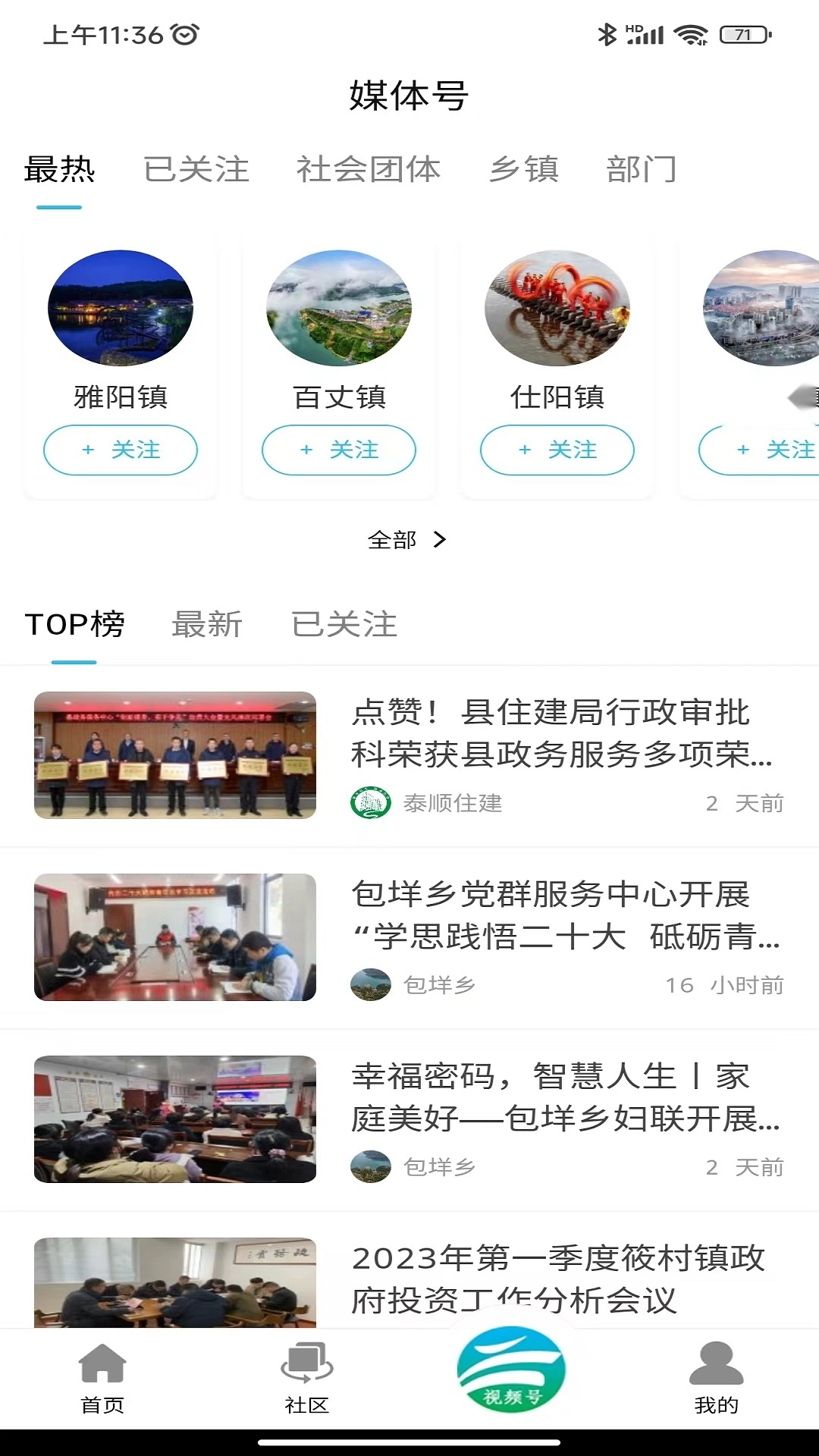This screenshot has width=819, height=1456.
Task: Follow 仕阳镇 media account
Action: tap(557, 450)
